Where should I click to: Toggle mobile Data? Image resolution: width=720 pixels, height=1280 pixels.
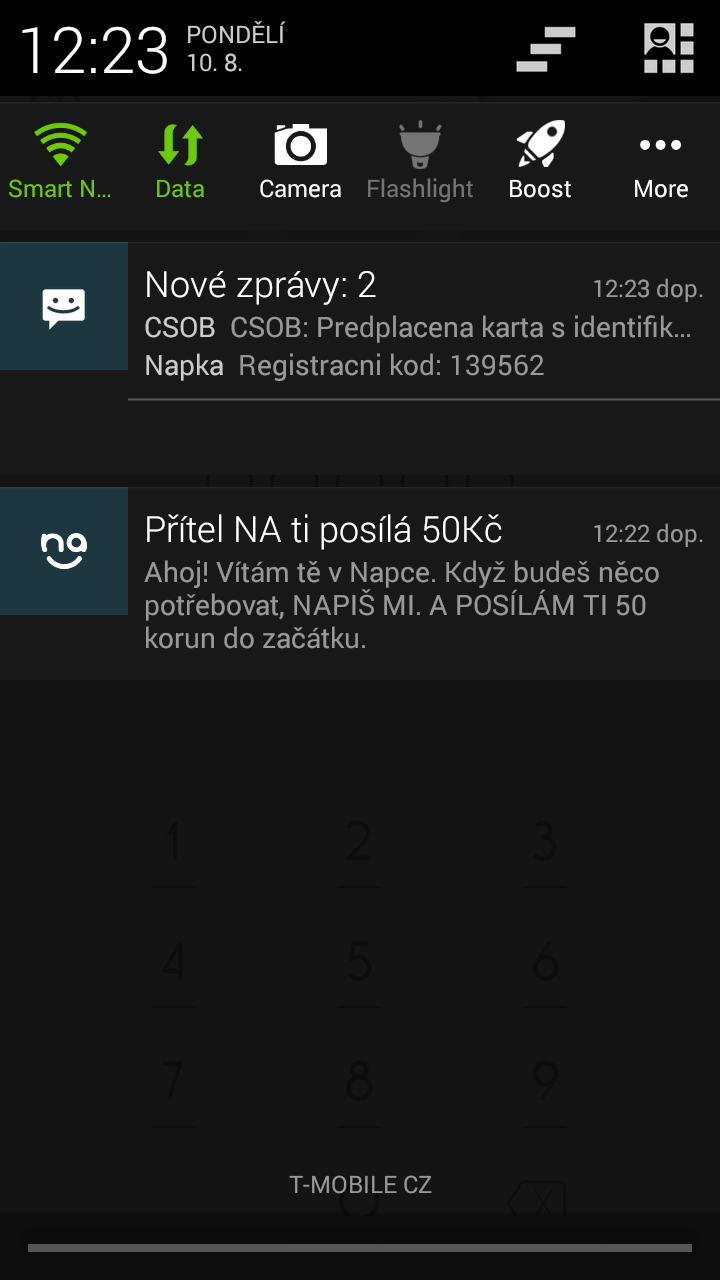pyautogui.click(x=180, y=160)
